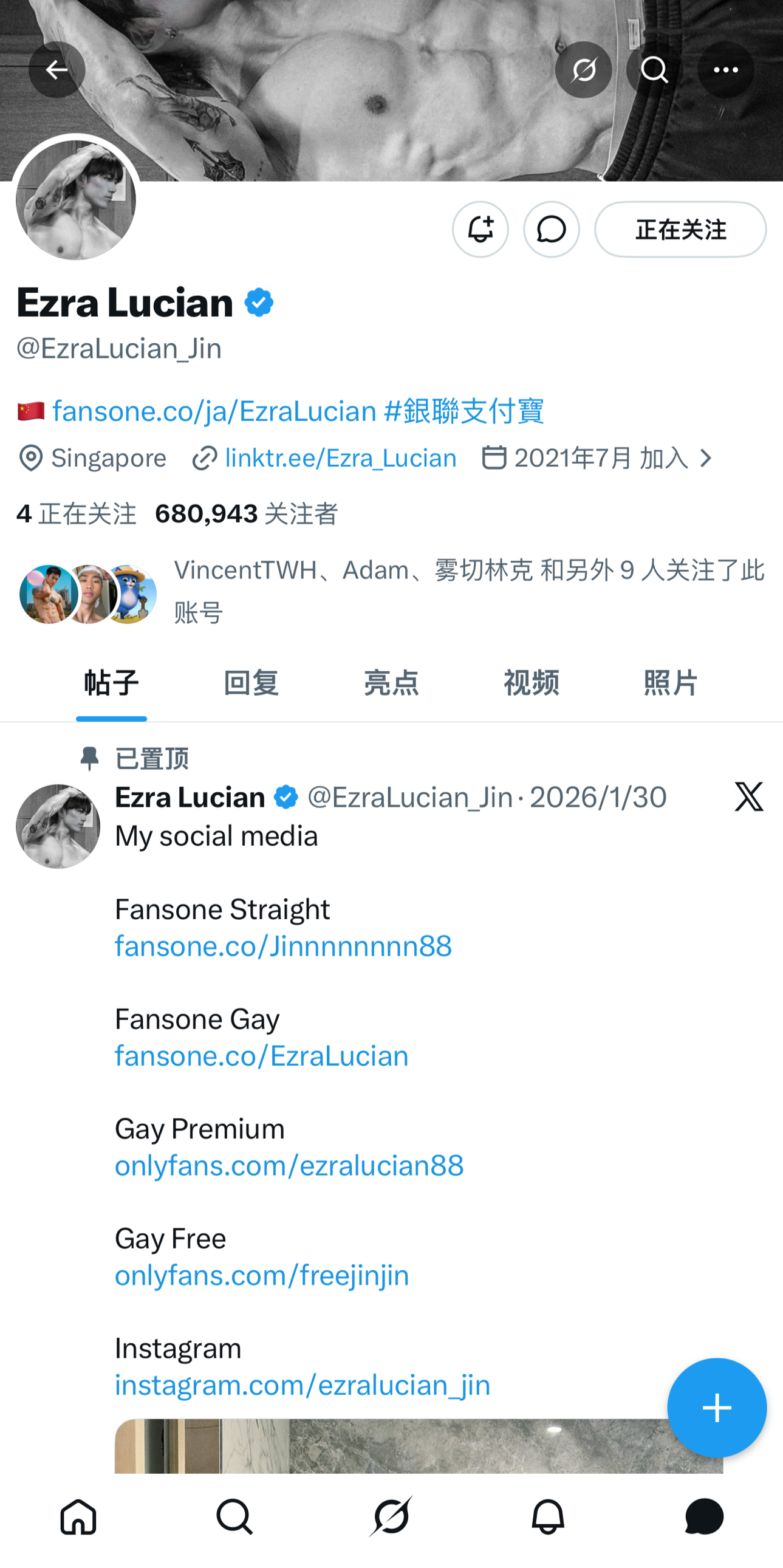Show the 照片 tab
This screenshot has width=783, height=1568.
click(x=671, y=682)
